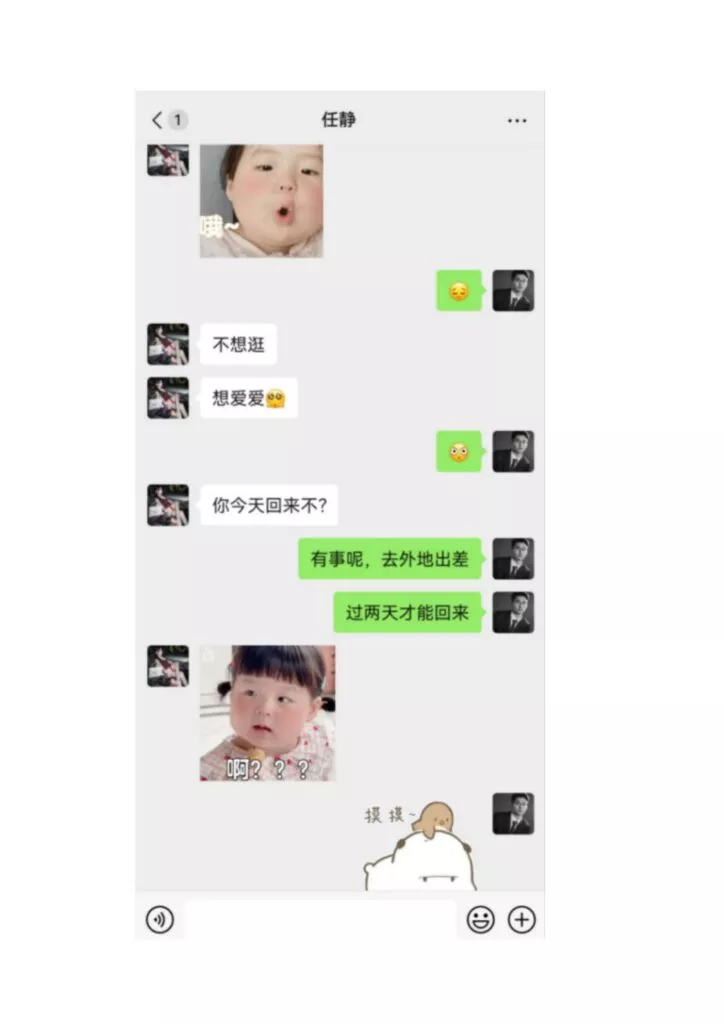Switch to voice message input
The image size is (724, 1024).
point(160,919)
